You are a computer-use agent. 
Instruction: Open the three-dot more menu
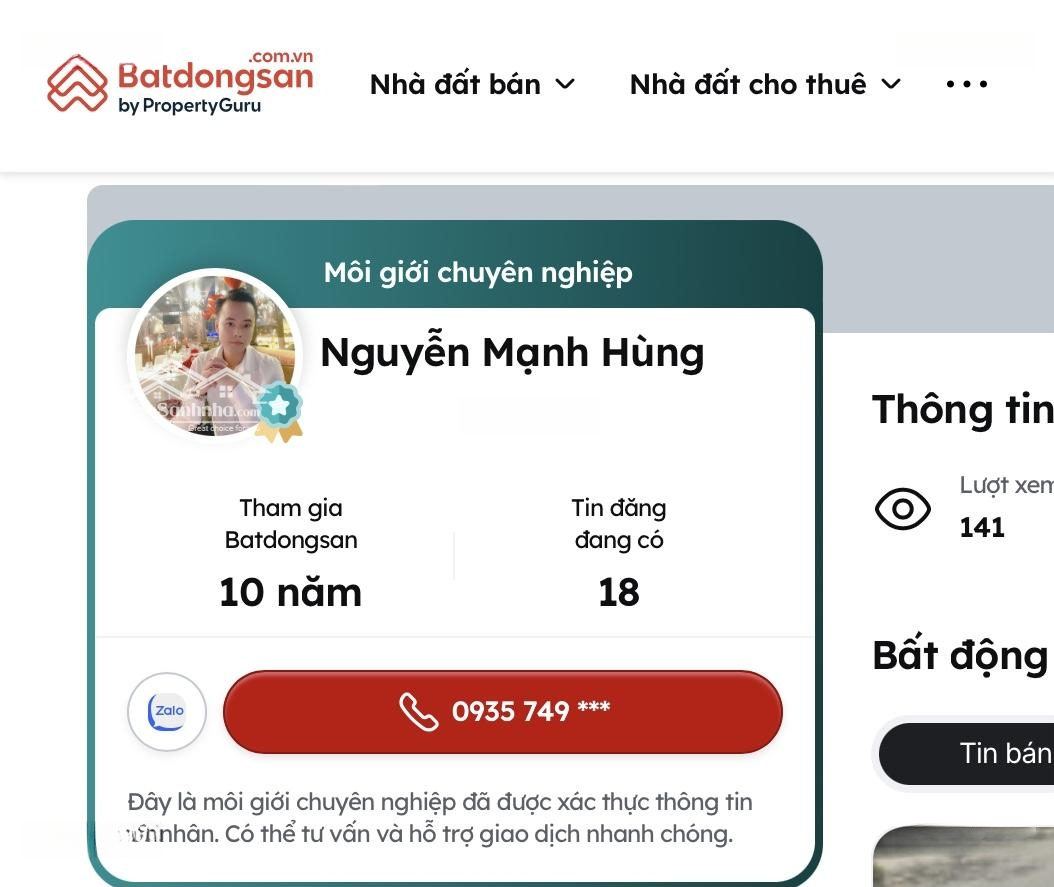pyautogui.click(x=966, y=85)
